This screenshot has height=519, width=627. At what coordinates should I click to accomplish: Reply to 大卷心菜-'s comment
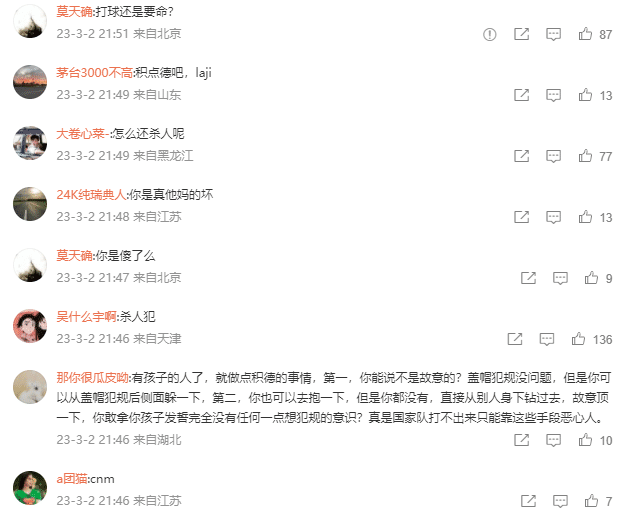coord(553,156)
